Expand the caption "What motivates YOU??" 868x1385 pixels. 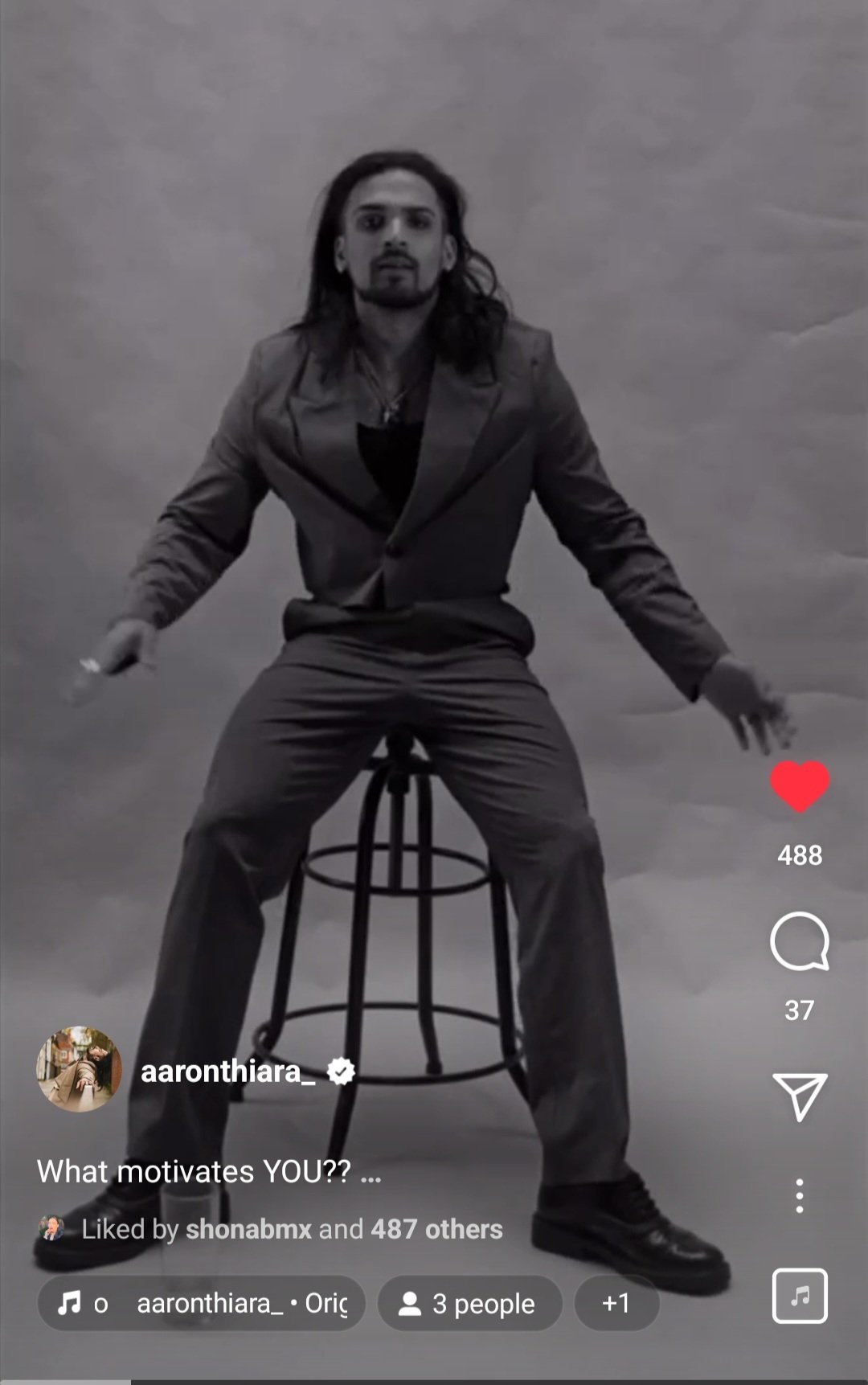coord(209,1172)
